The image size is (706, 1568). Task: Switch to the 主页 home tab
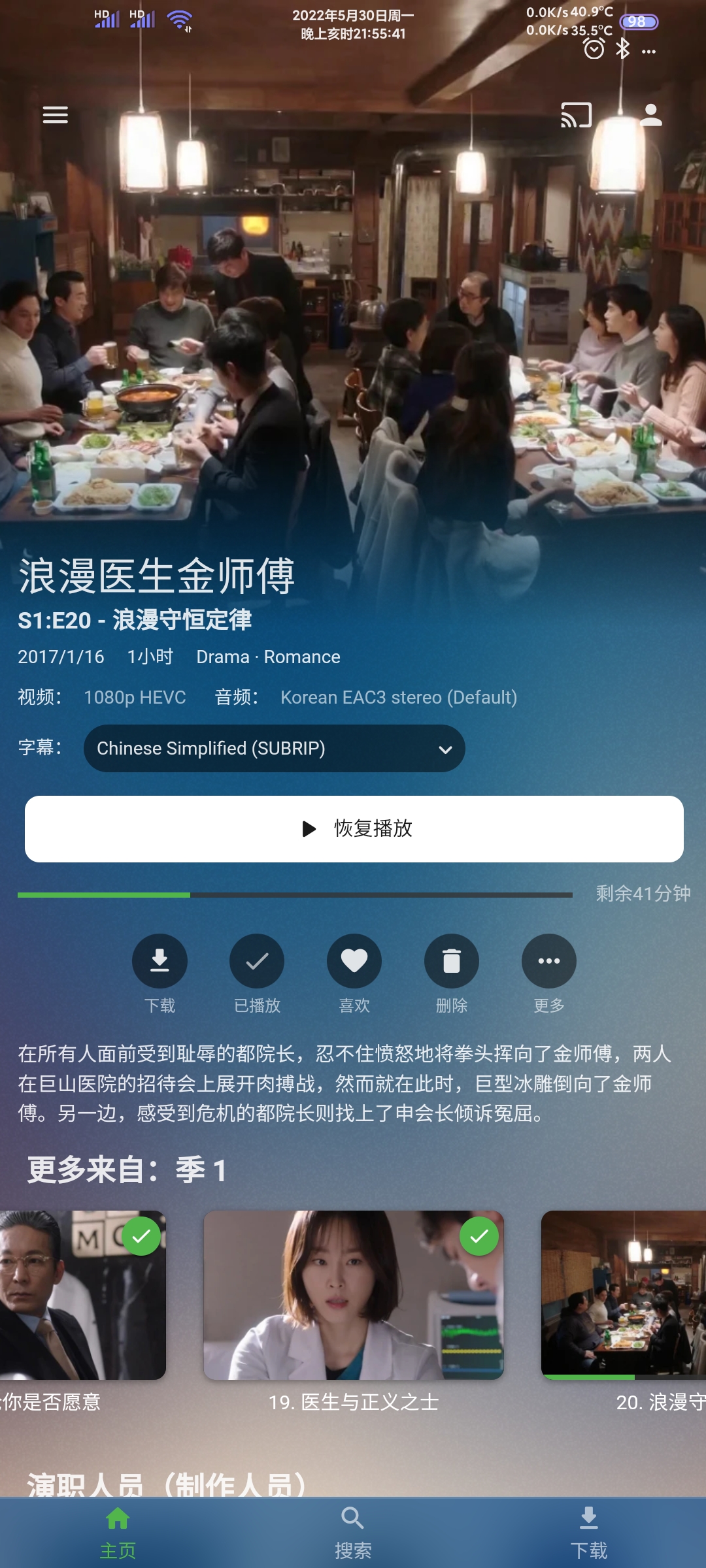click(118, 1533)
